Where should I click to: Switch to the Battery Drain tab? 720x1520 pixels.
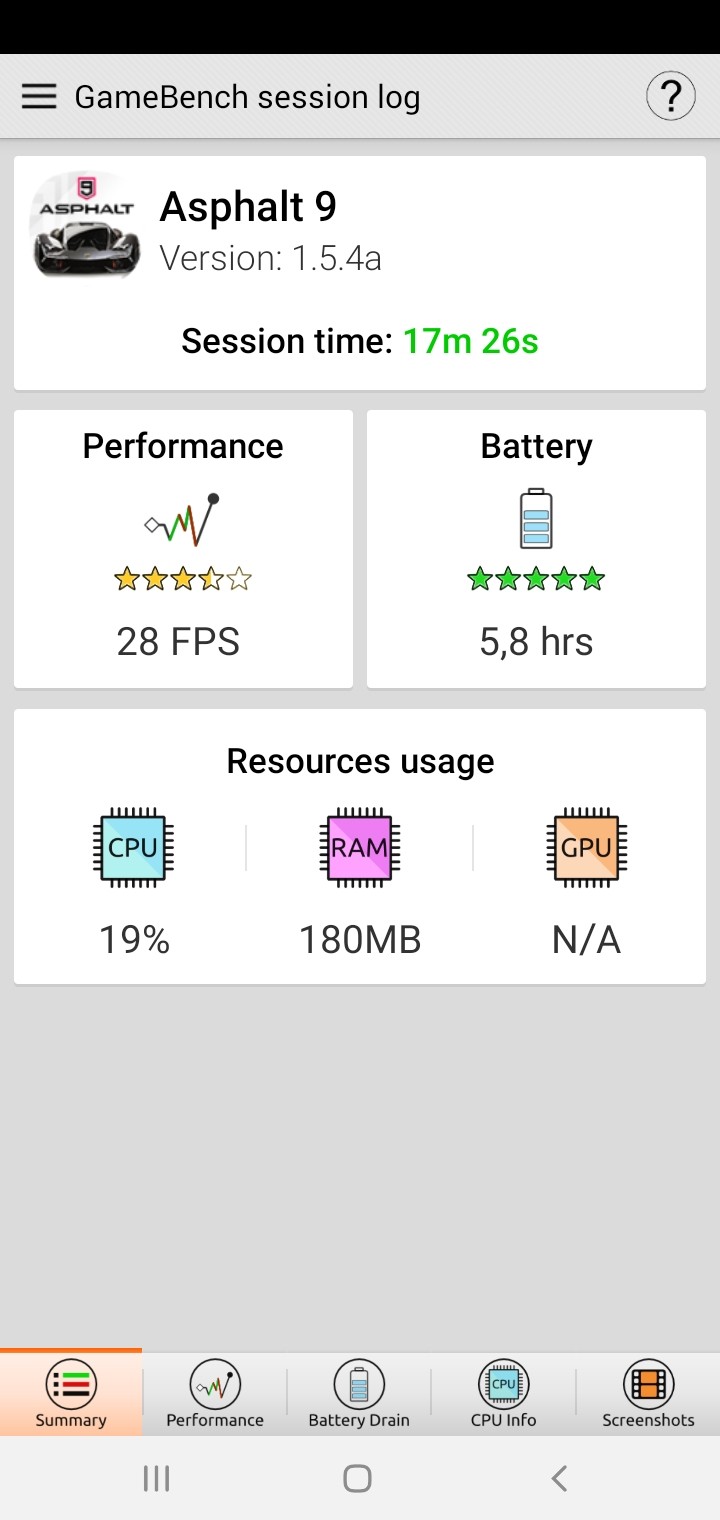tap(359, 1394)
